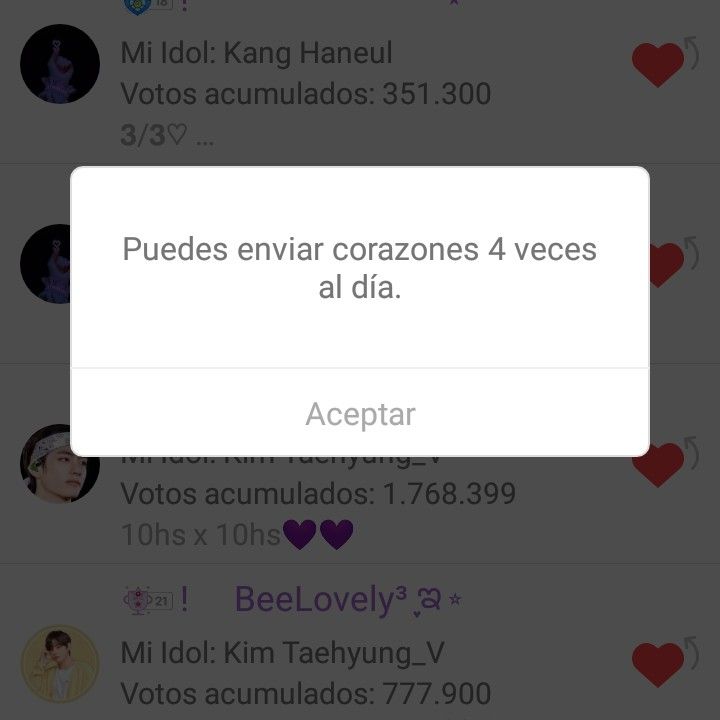This screenshot has height=720, width=720.
Task: Confirm the dialog with Aceptar
Action: [x=360, y=413]
